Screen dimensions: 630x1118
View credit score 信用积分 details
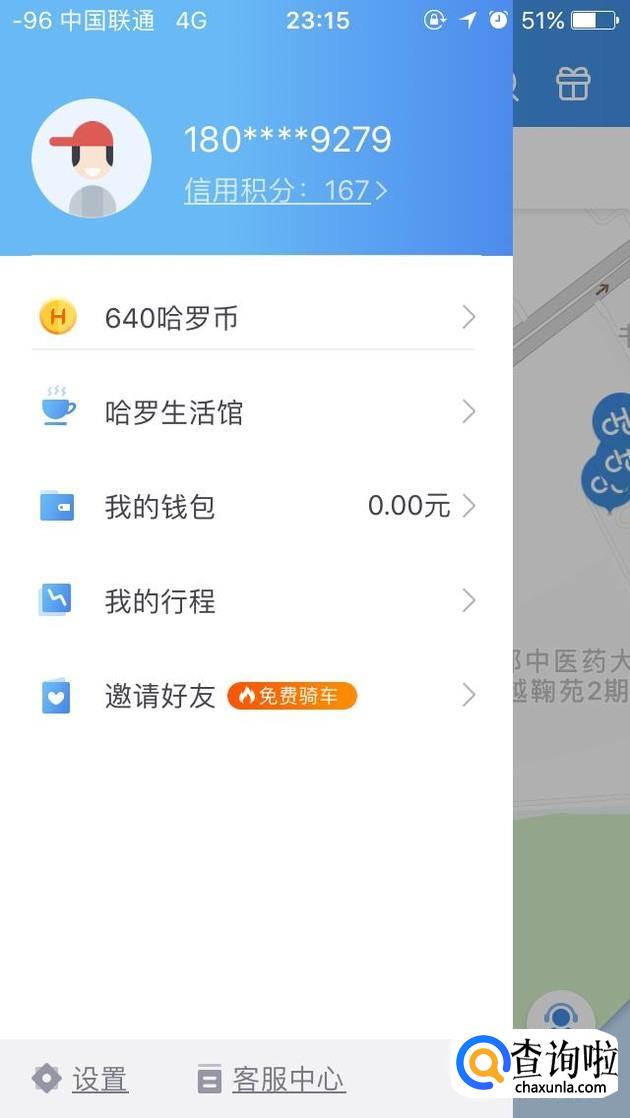[x=285, y=191]
